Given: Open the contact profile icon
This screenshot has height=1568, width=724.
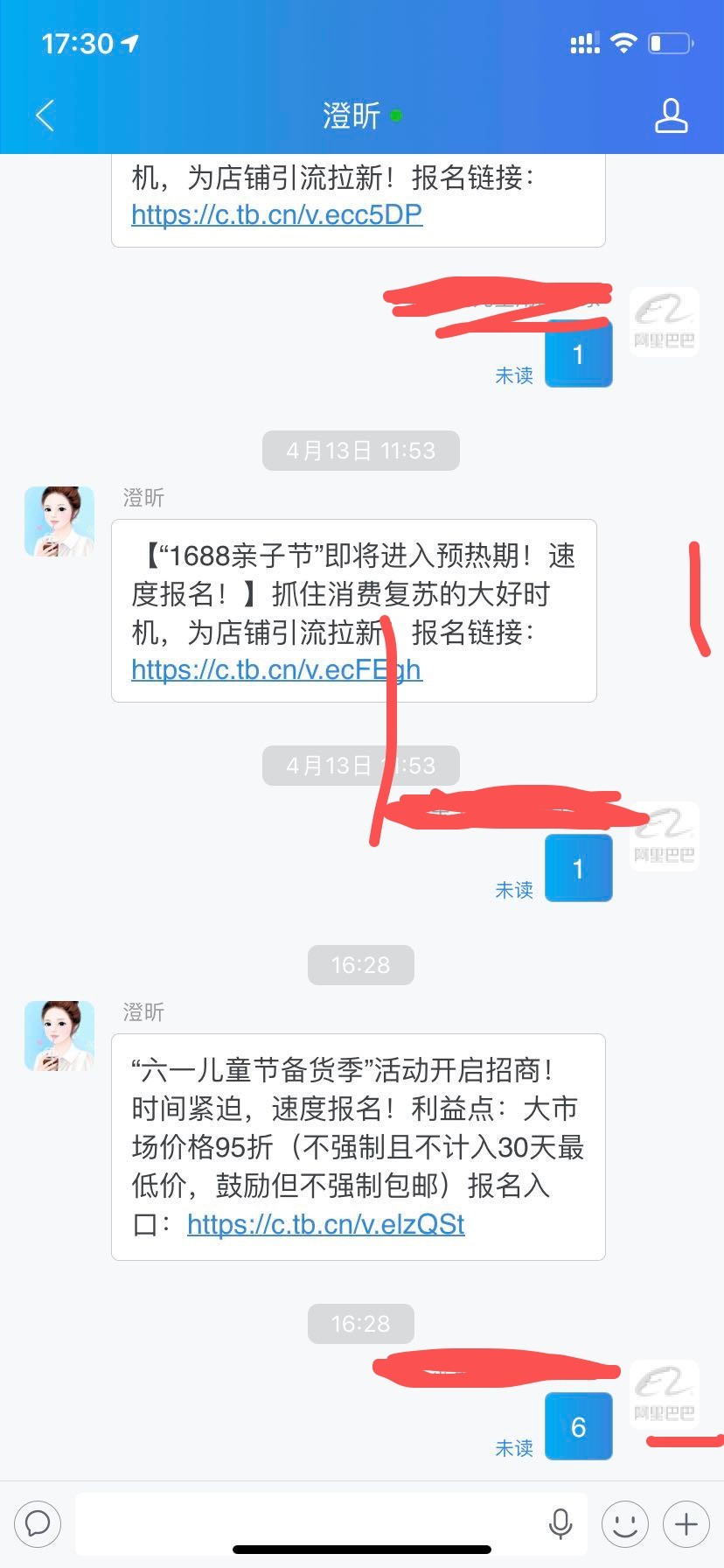Looking at the screenshot, I should pos(671,115).
